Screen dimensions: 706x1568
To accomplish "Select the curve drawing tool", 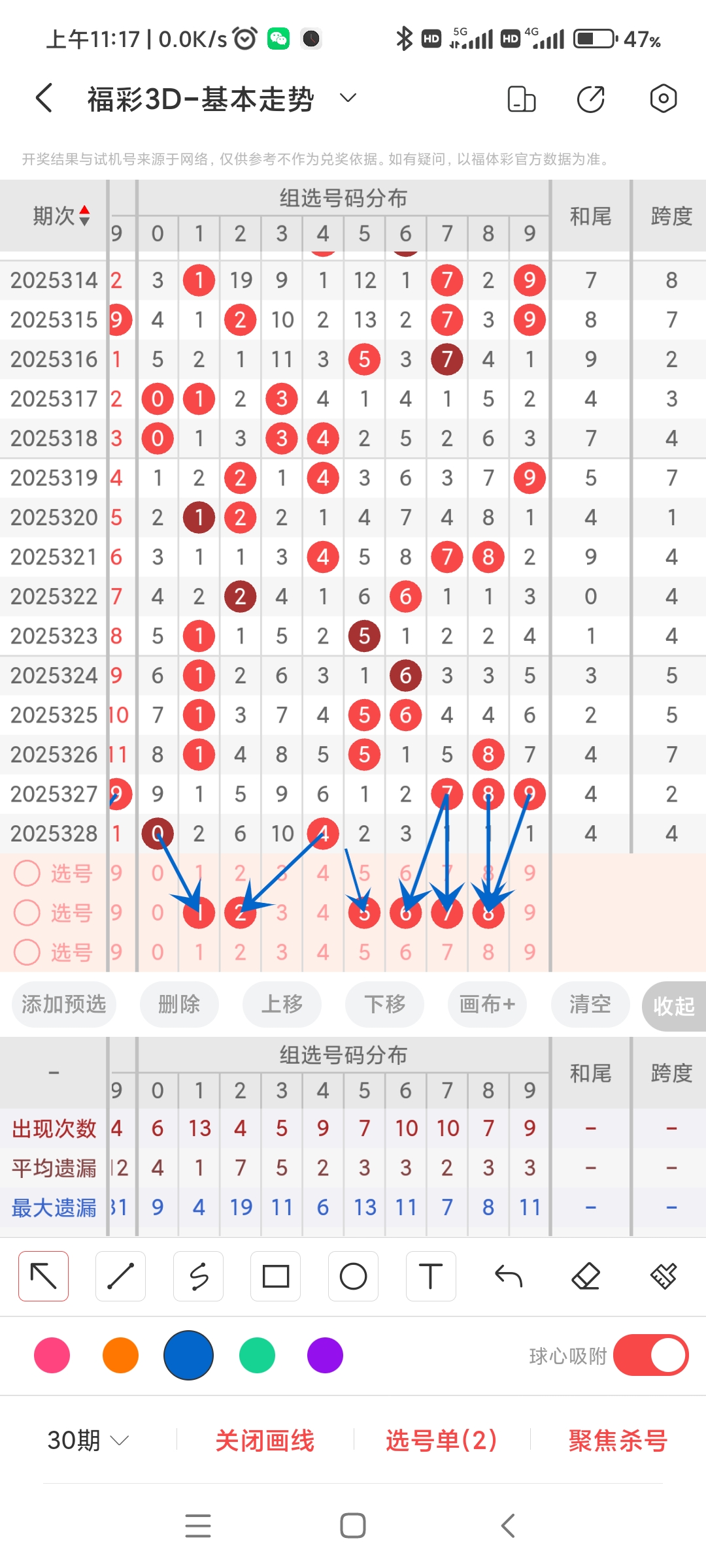I will pyautogui.click(x=198, y=1275).
